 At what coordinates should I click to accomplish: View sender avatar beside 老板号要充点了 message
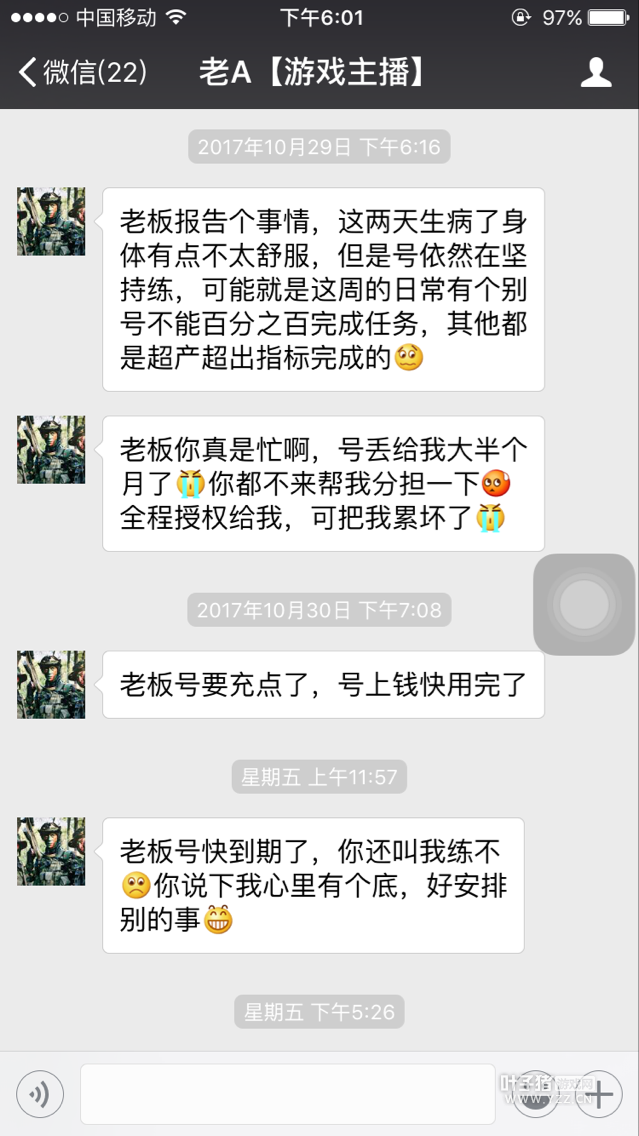[51, 684]
